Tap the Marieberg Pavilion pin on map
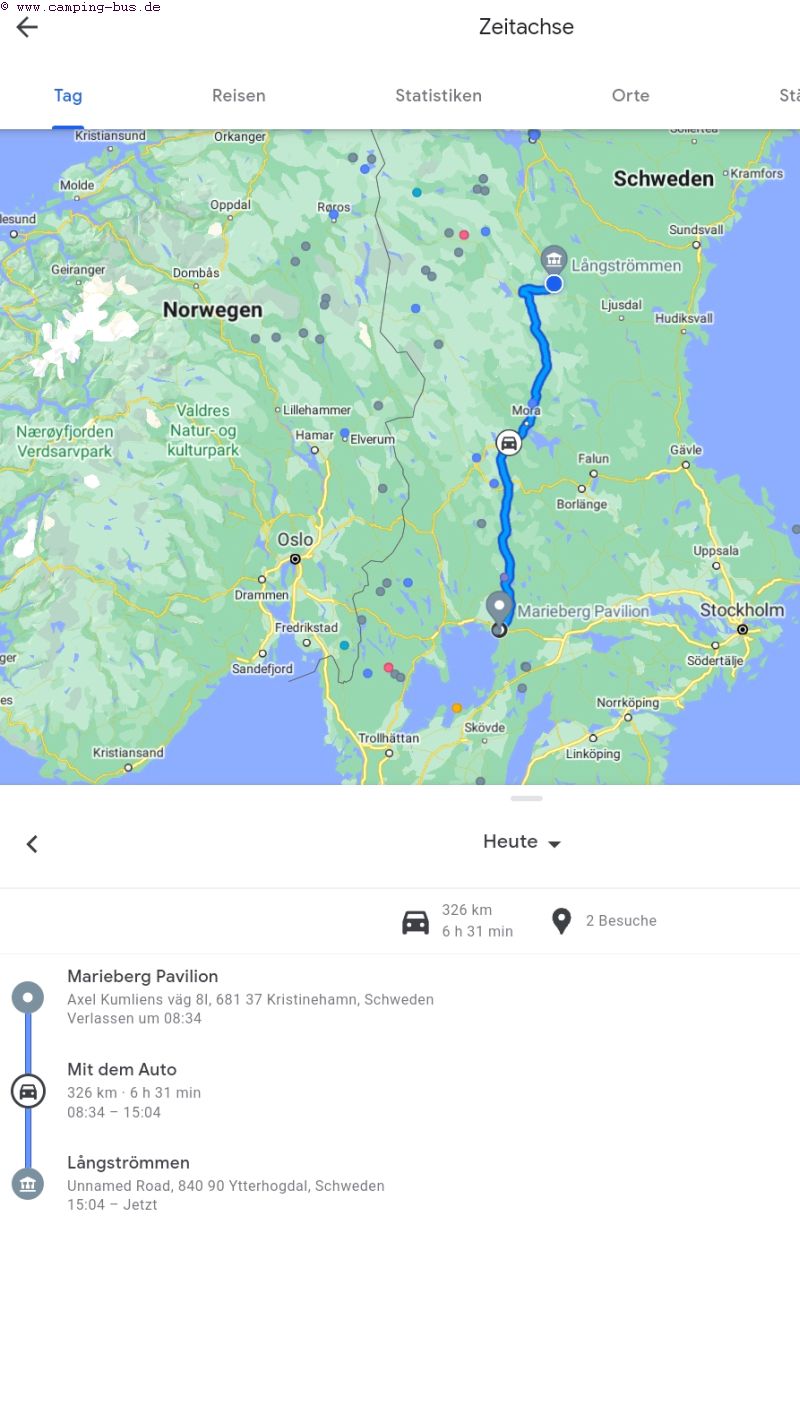Viewport: 800px width, 1423px height. click(498, 607)
